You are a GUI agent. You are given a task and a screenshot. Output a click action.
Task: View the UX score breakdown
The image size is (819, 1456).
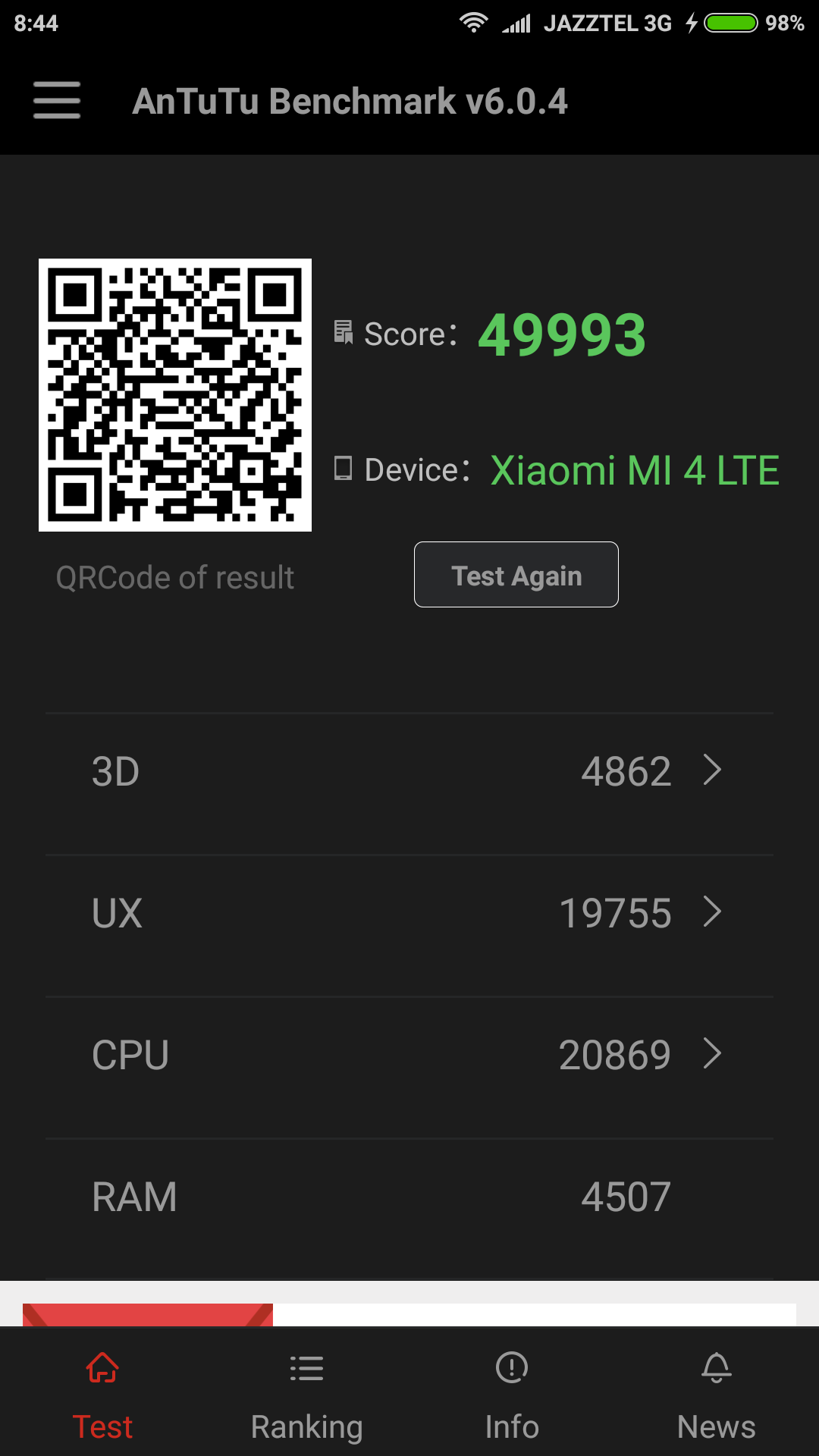tap(409, 913)
